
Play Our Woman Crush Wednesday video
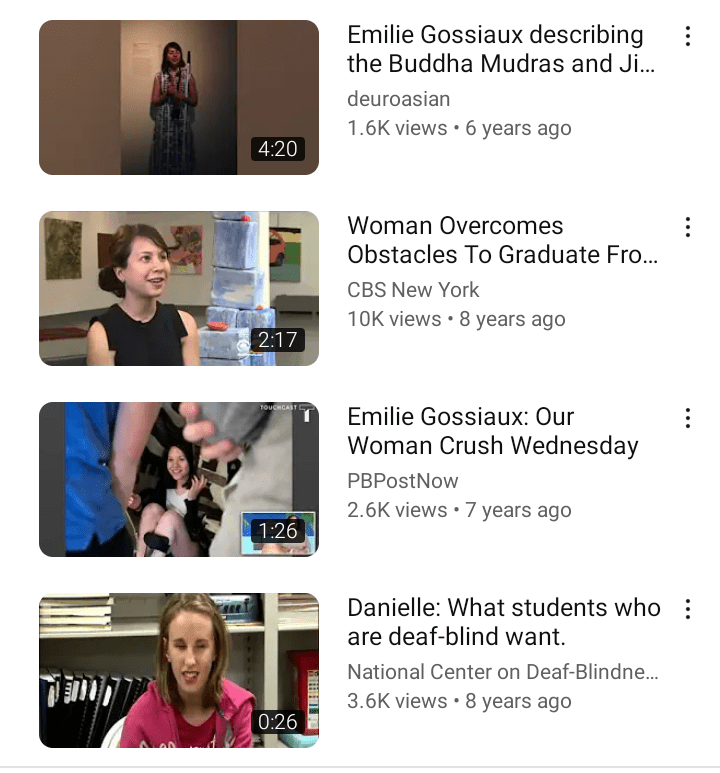click(179, 479)
